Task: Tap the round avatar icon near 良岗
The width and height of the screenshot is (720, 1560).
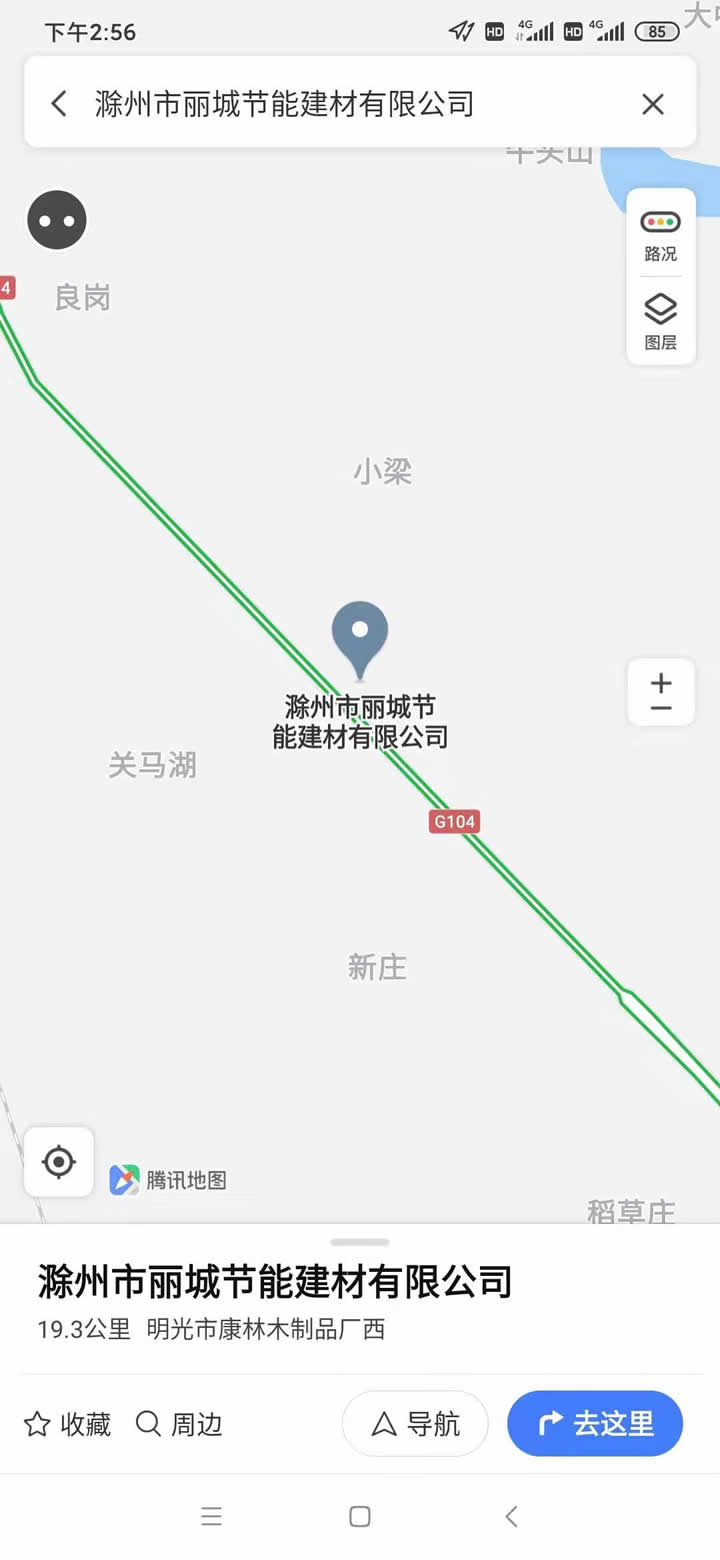Action: point(57,219)
